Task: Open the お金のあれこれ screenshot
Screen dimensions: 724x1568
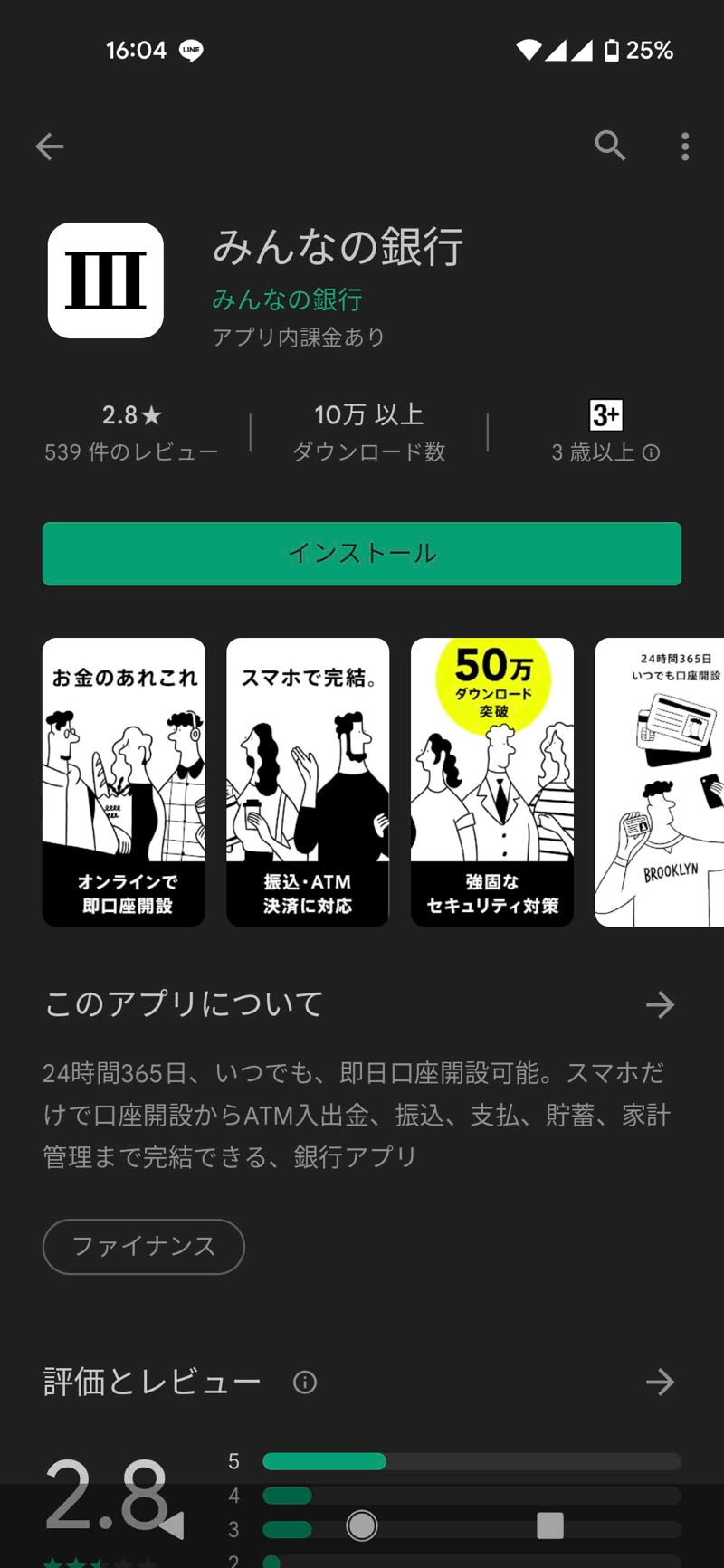Action: 124,783
